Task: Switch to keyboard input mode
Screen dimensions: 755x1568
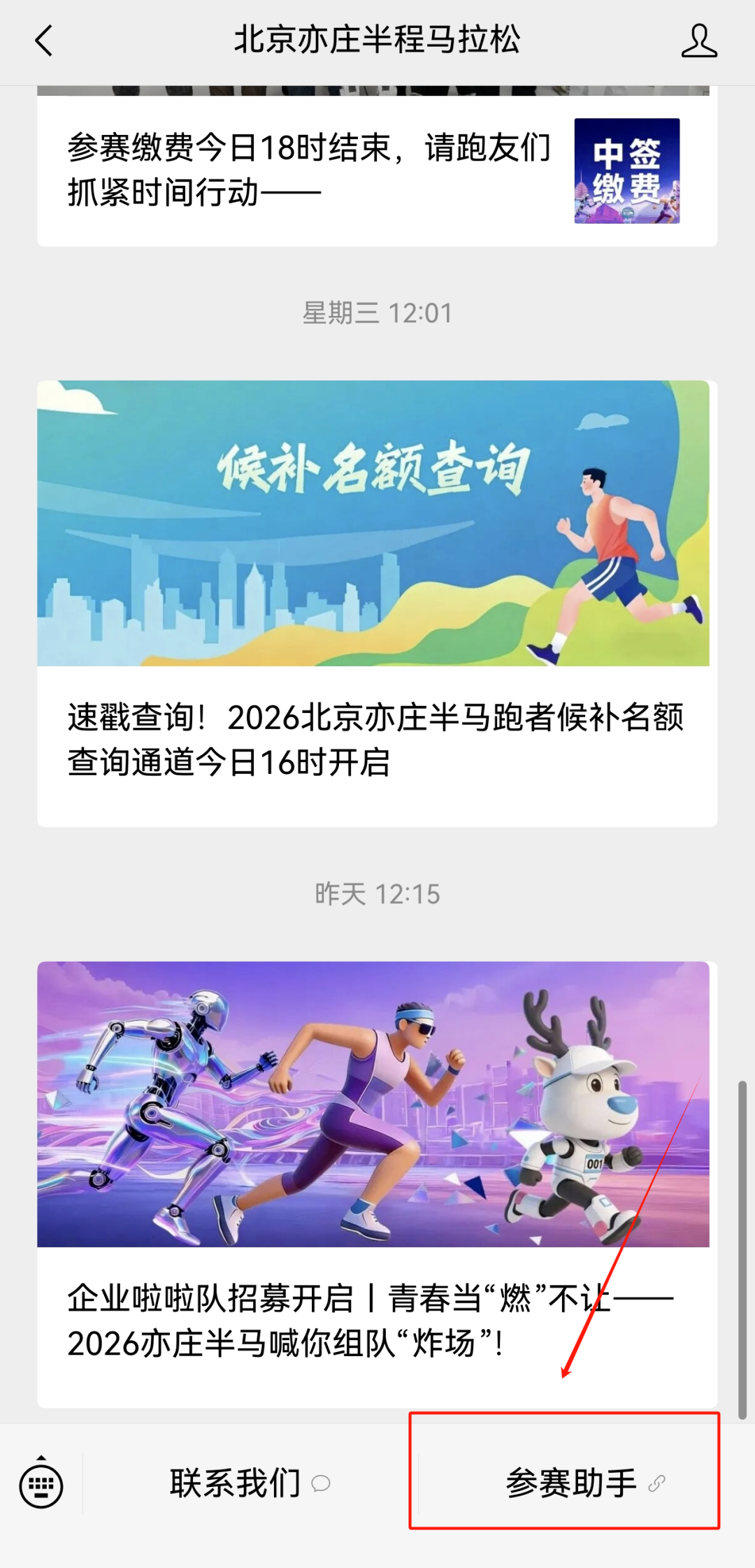Action: [x=41, y=1483]
